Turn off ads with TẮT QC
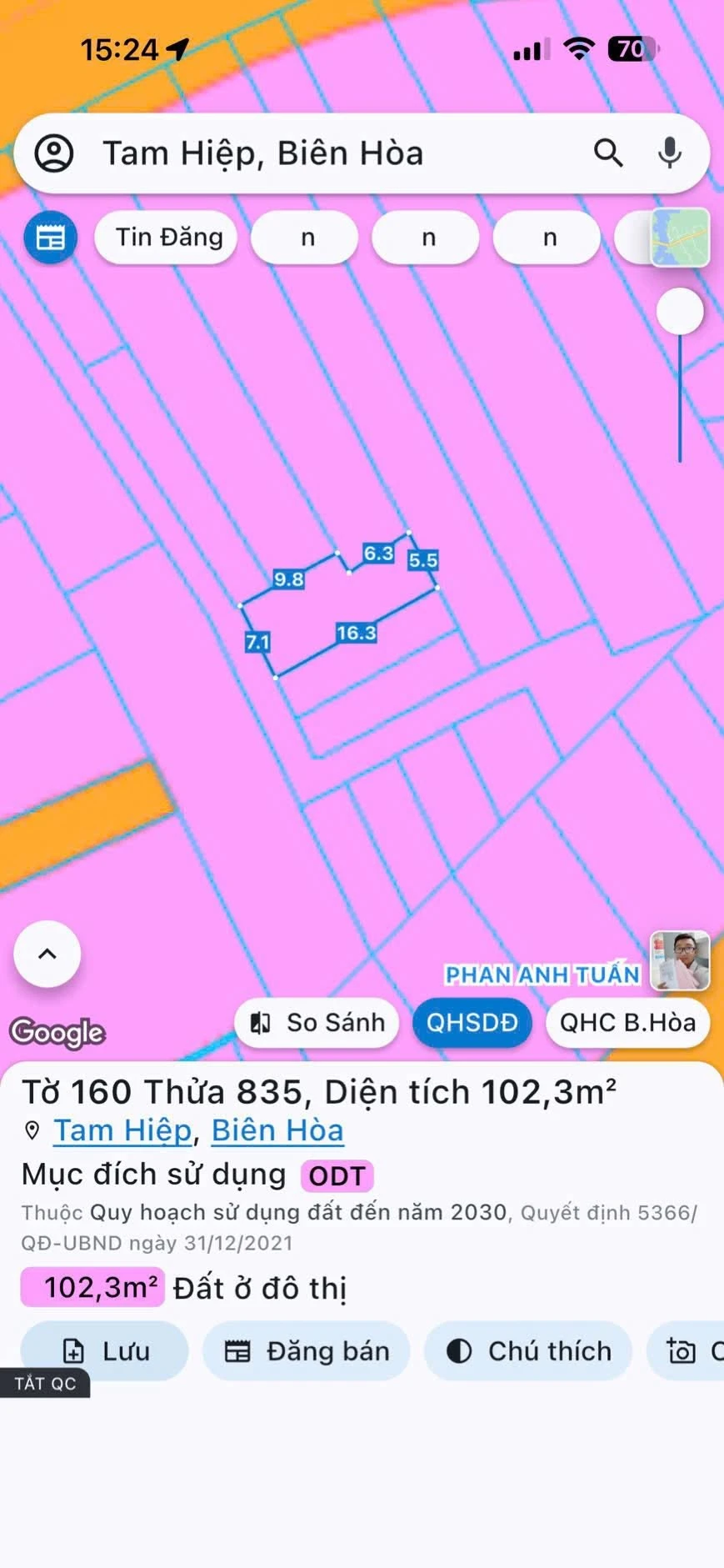This screenshot has height=1568, width=724. coord(45,1384)
